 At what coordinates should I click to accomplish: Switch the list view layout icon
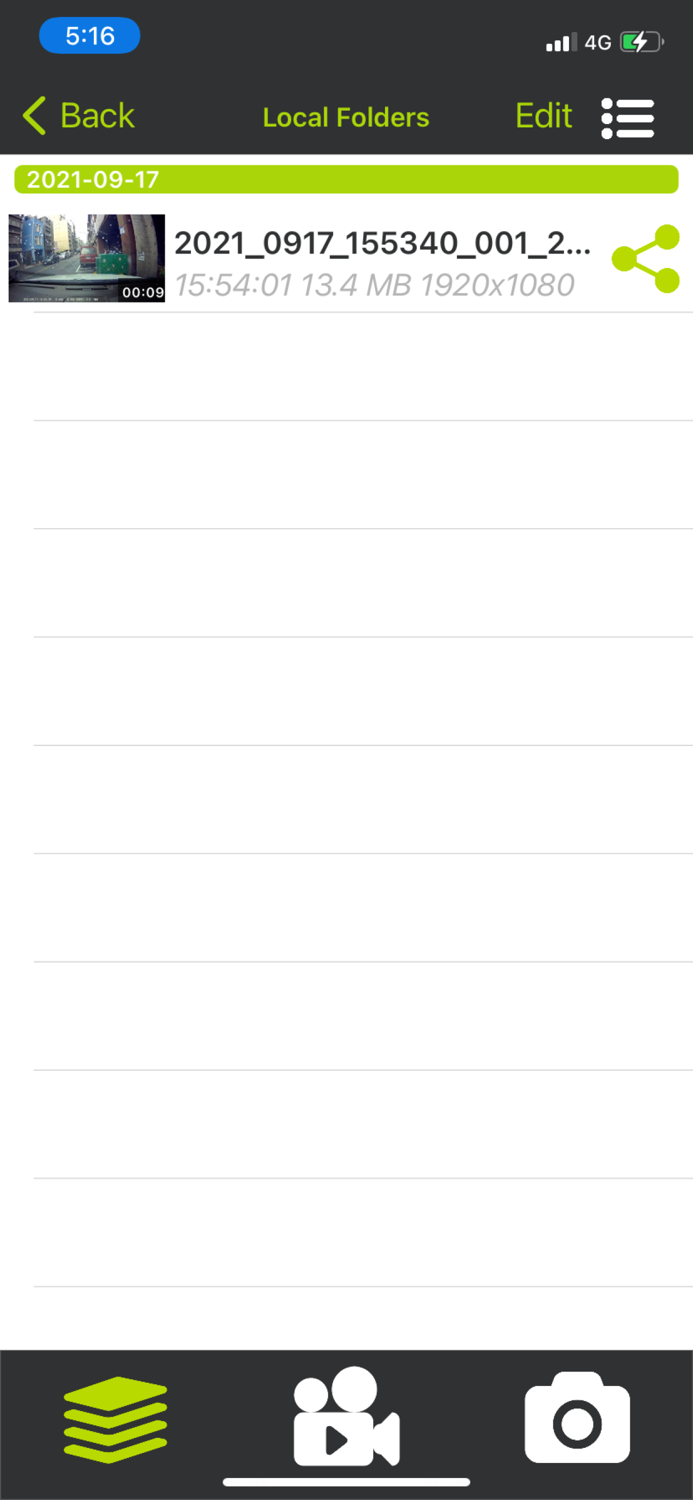click(x=628, y=118)
